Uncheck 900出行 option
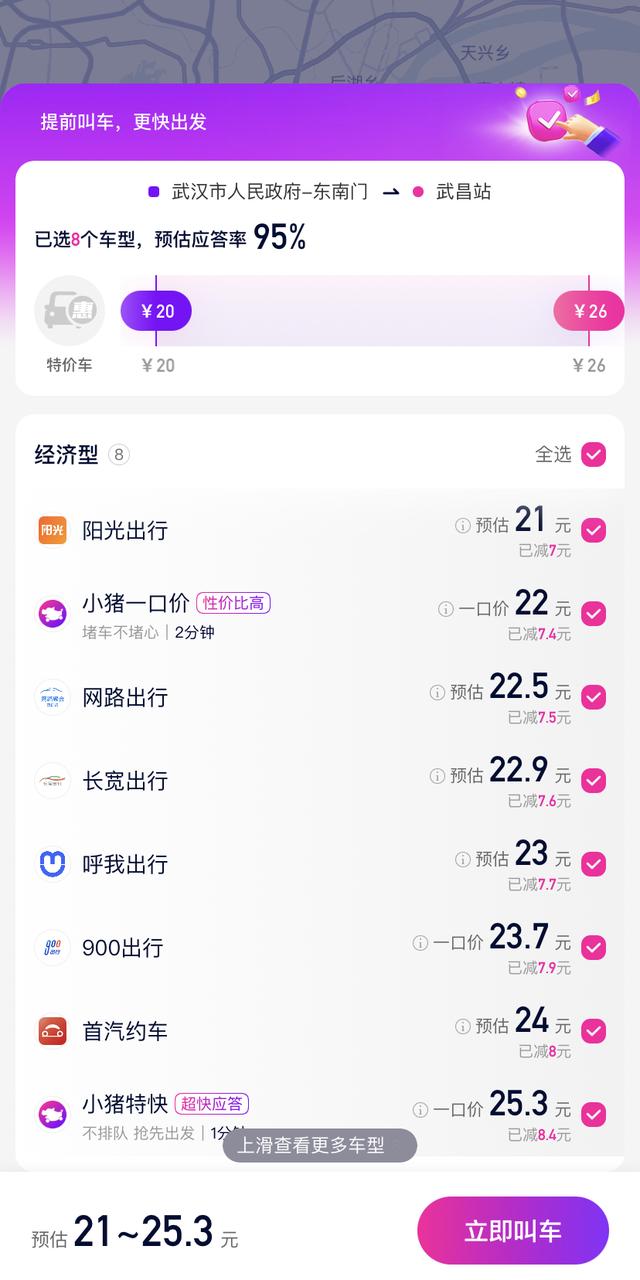This screenshot has width=640, height=1280. pyautogui.click(x=594, y=947)
